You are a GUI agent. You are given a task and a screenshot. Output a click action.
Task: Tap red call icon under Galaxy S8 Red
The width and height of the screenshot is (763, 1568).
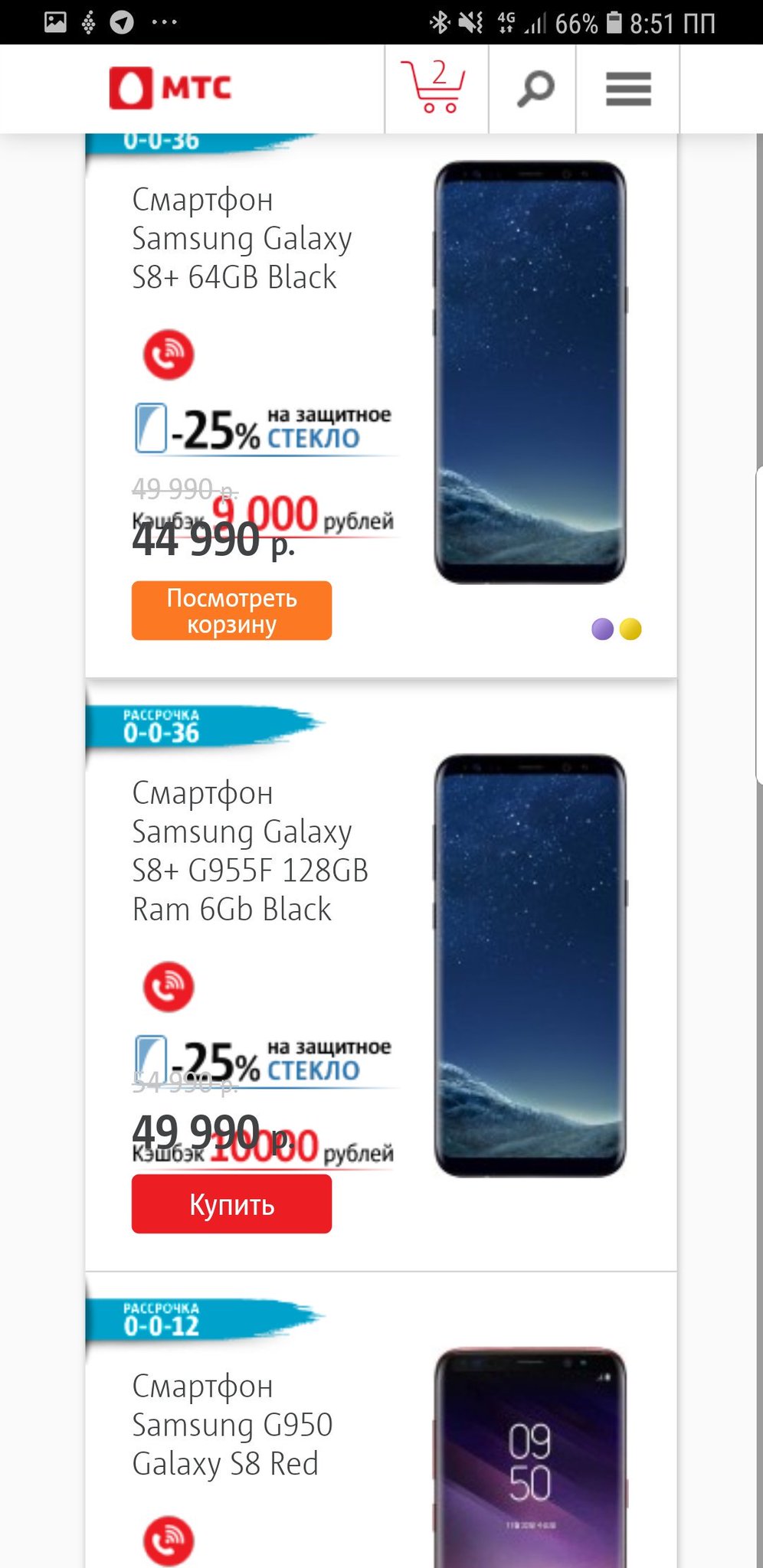point(169,1540)
